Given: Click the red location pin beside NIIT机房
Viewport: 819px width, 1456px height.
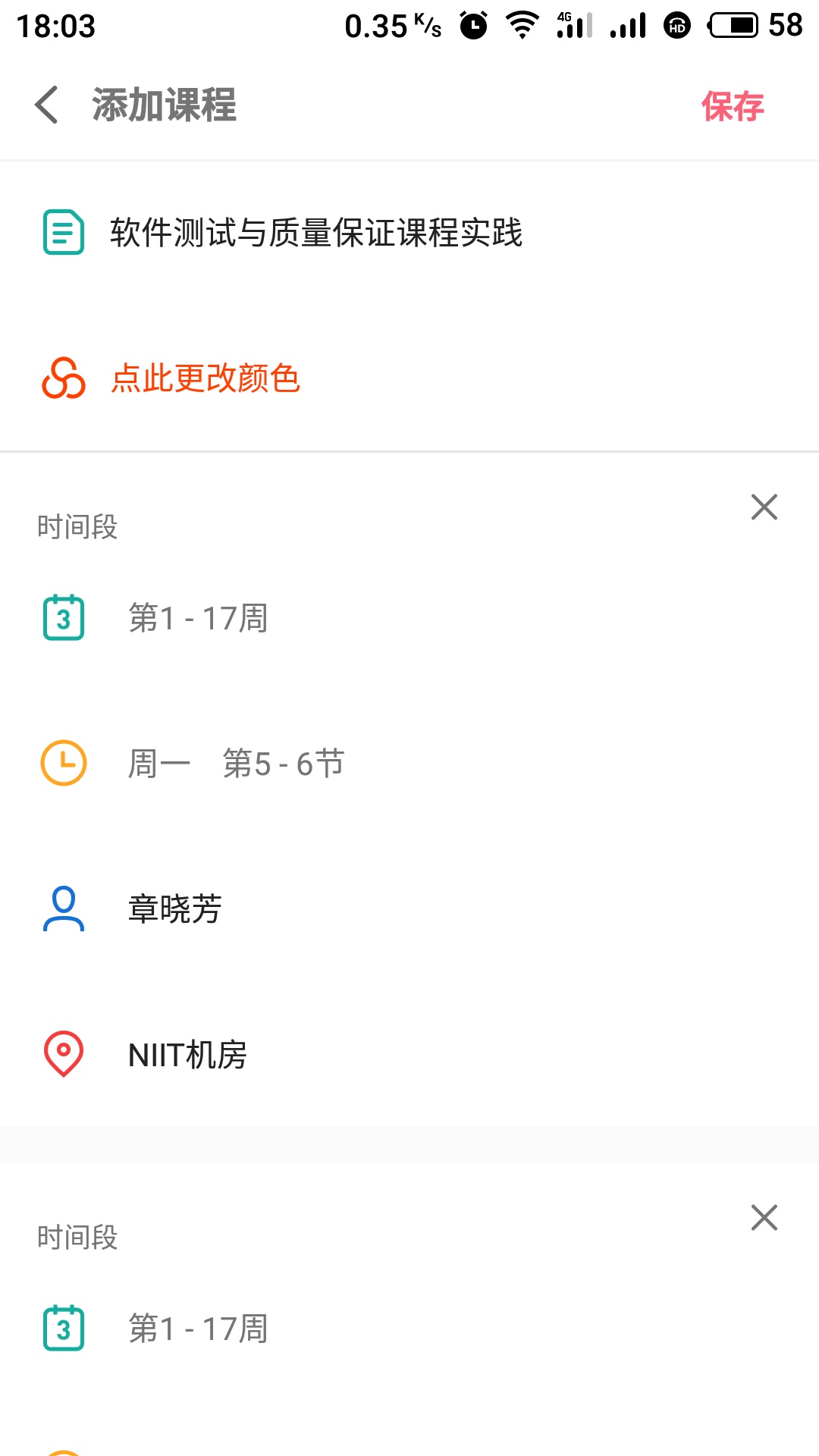Looking at the screenshot, I should (63, 1055).
